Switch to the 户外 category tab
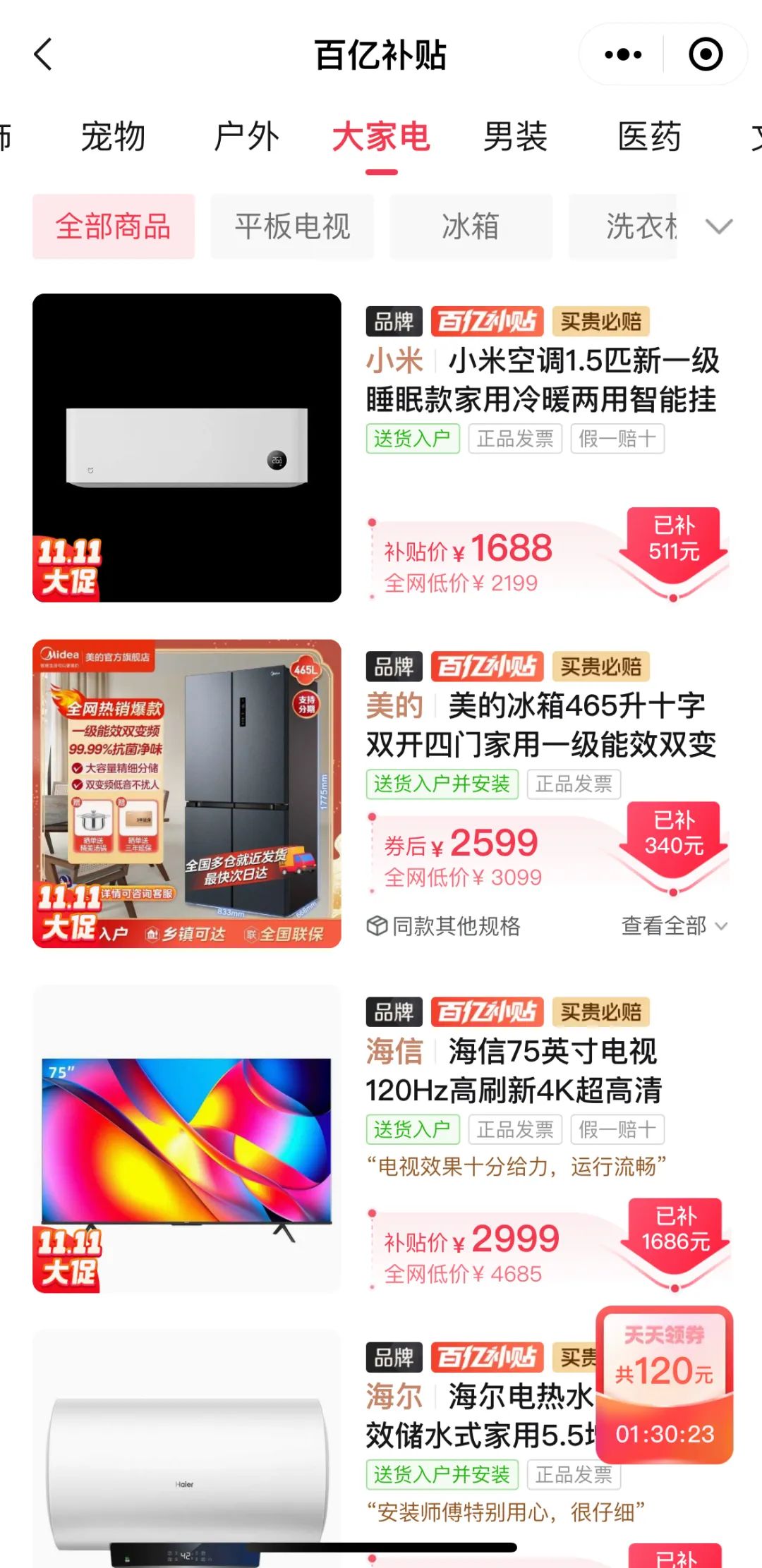Screen dimensions: 762x1568 click(x=247, y=136)
